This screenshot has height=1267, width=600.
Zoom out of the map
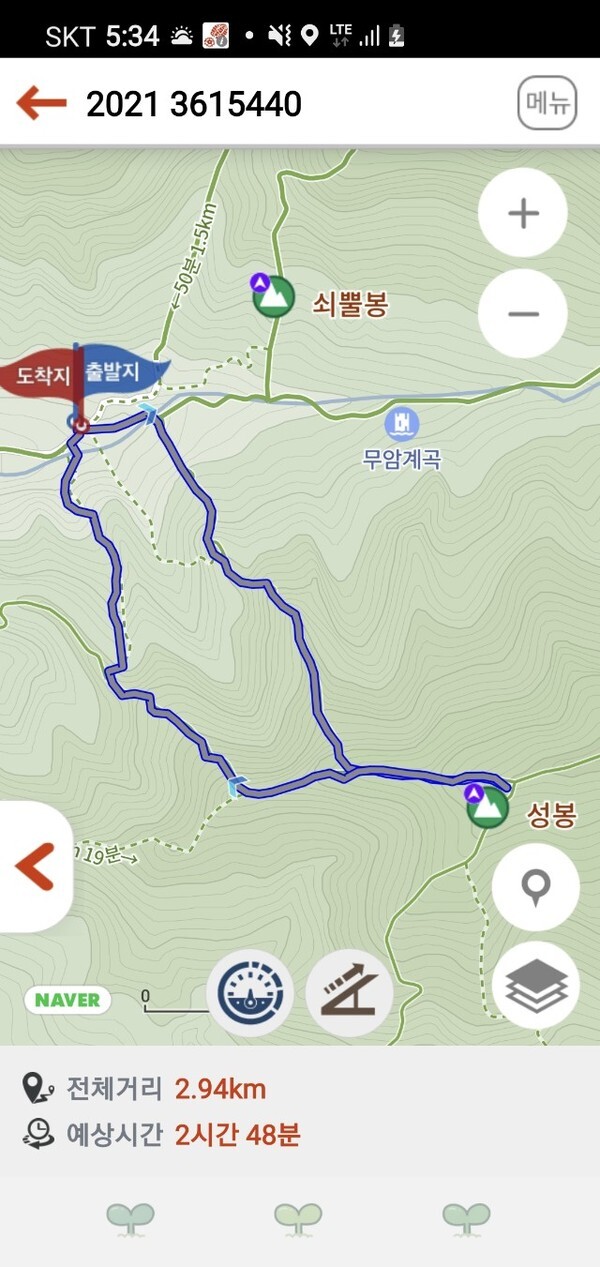pos(523,314)
